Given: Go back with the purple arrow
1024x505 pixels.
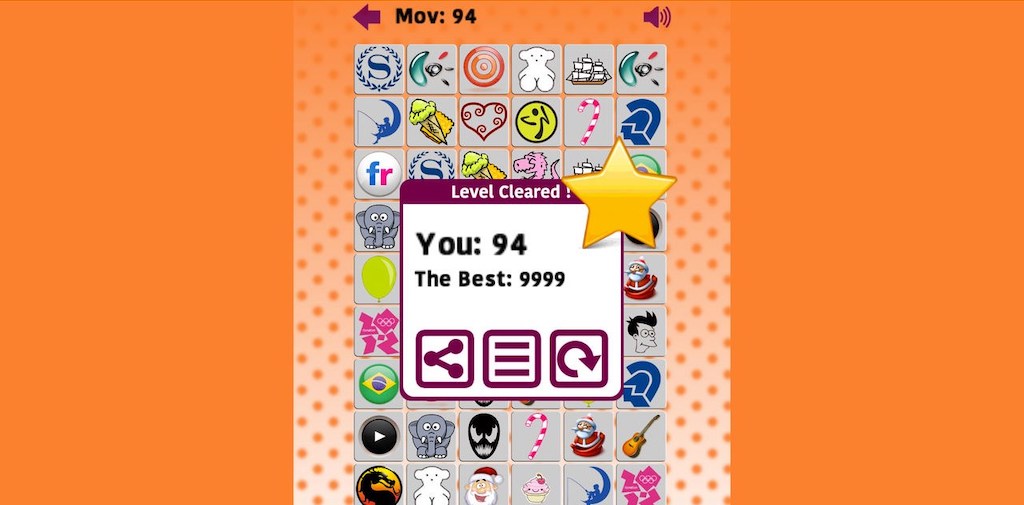Looking at the screenshot, I should [x=367, y=16].
